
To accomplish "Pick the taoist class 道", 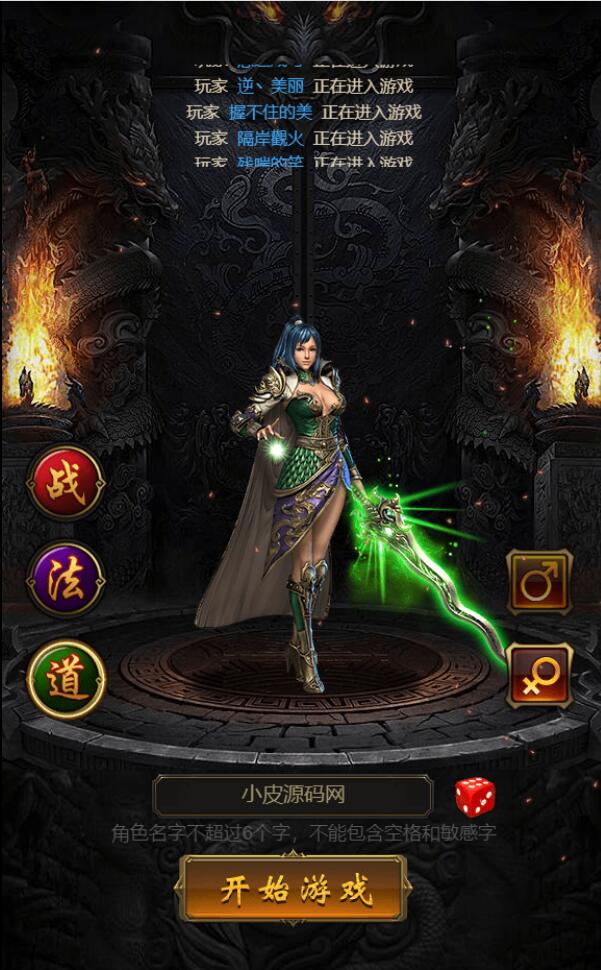I will 66,680.
